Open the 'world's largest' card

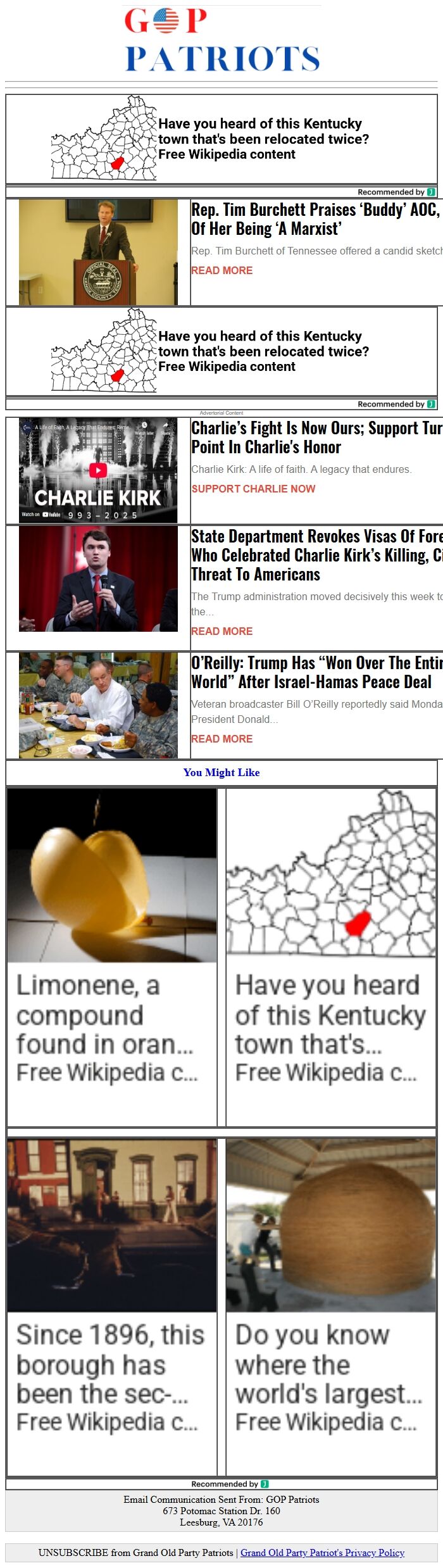click(331, 1307)
